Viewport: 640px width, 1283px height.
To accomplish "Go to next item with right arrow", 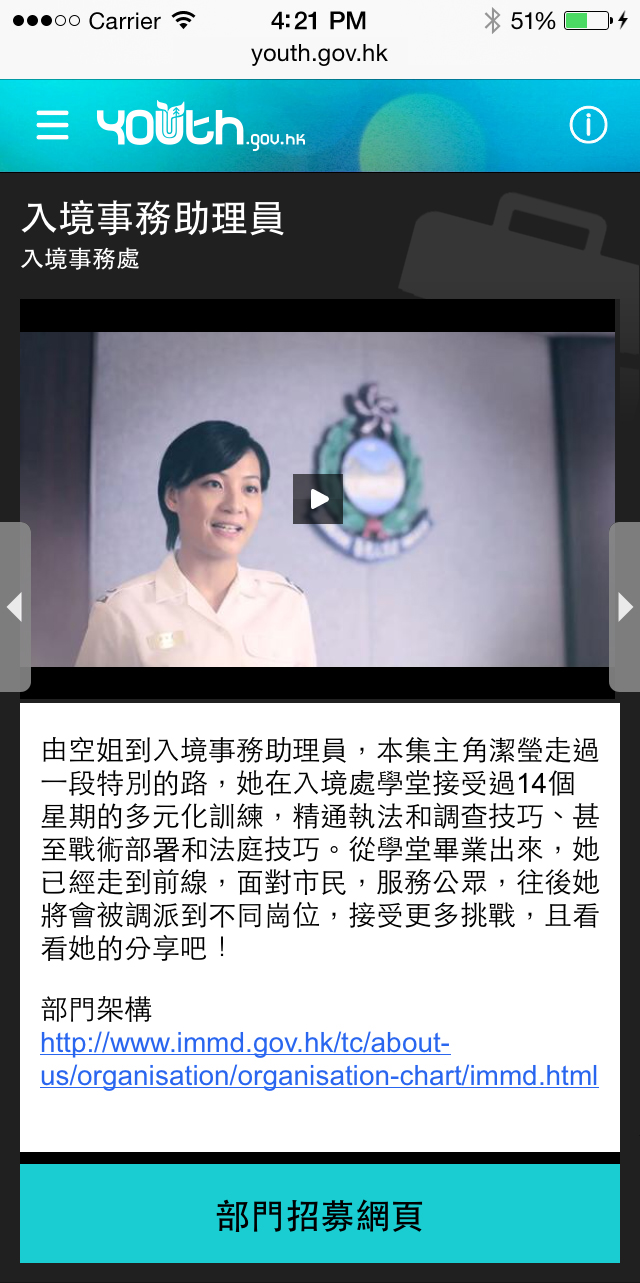I will pyautogui.click(x=625, y=607).
